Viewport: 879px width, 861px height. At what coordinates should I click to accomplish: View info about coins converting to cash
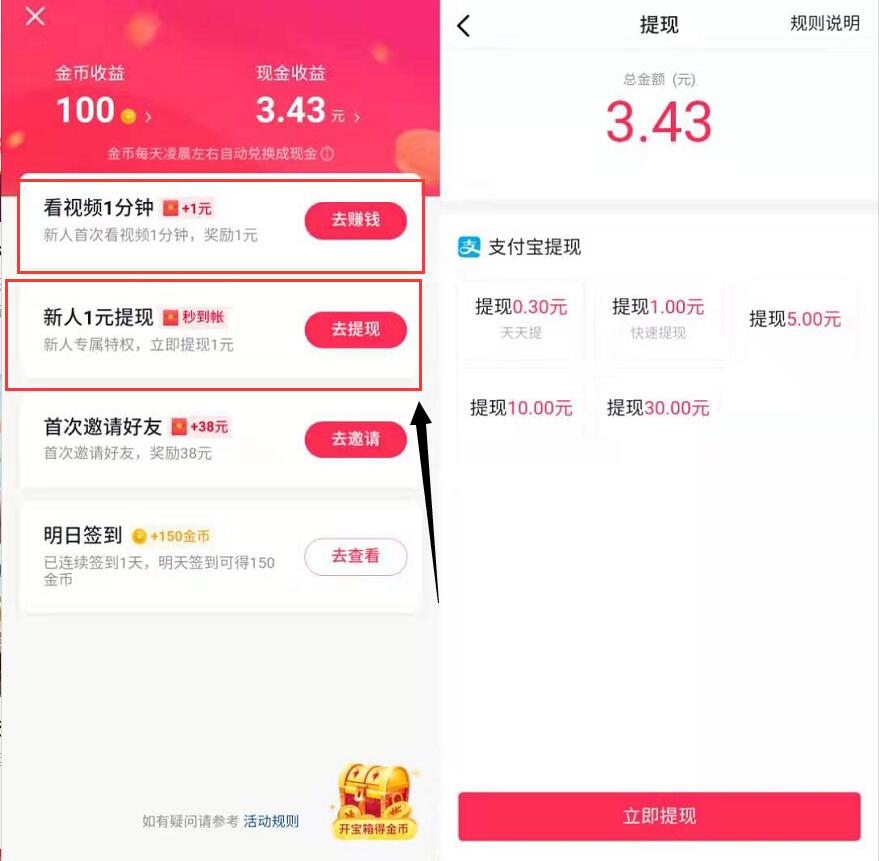[327, 154]
